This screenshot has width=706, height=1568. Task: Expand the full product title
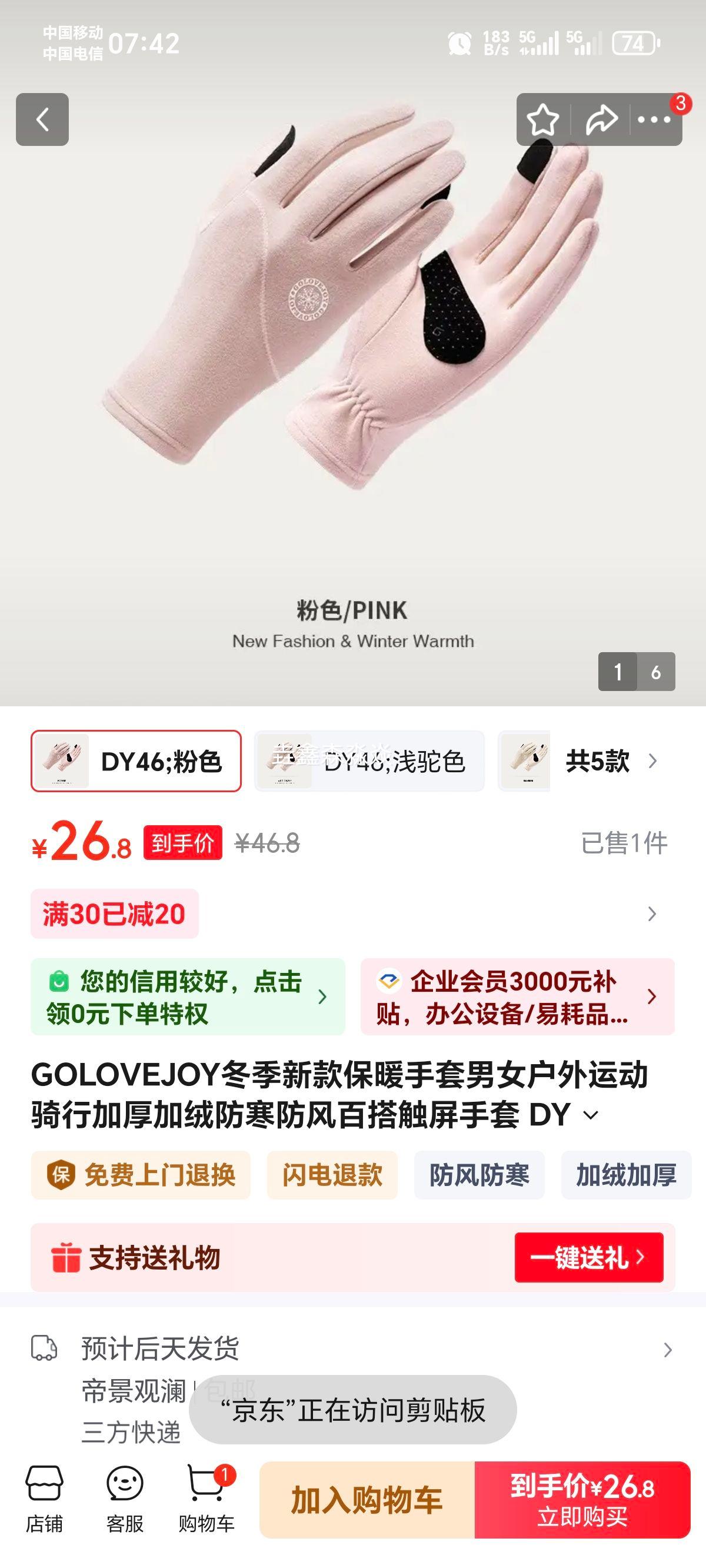click(590, 1115)
